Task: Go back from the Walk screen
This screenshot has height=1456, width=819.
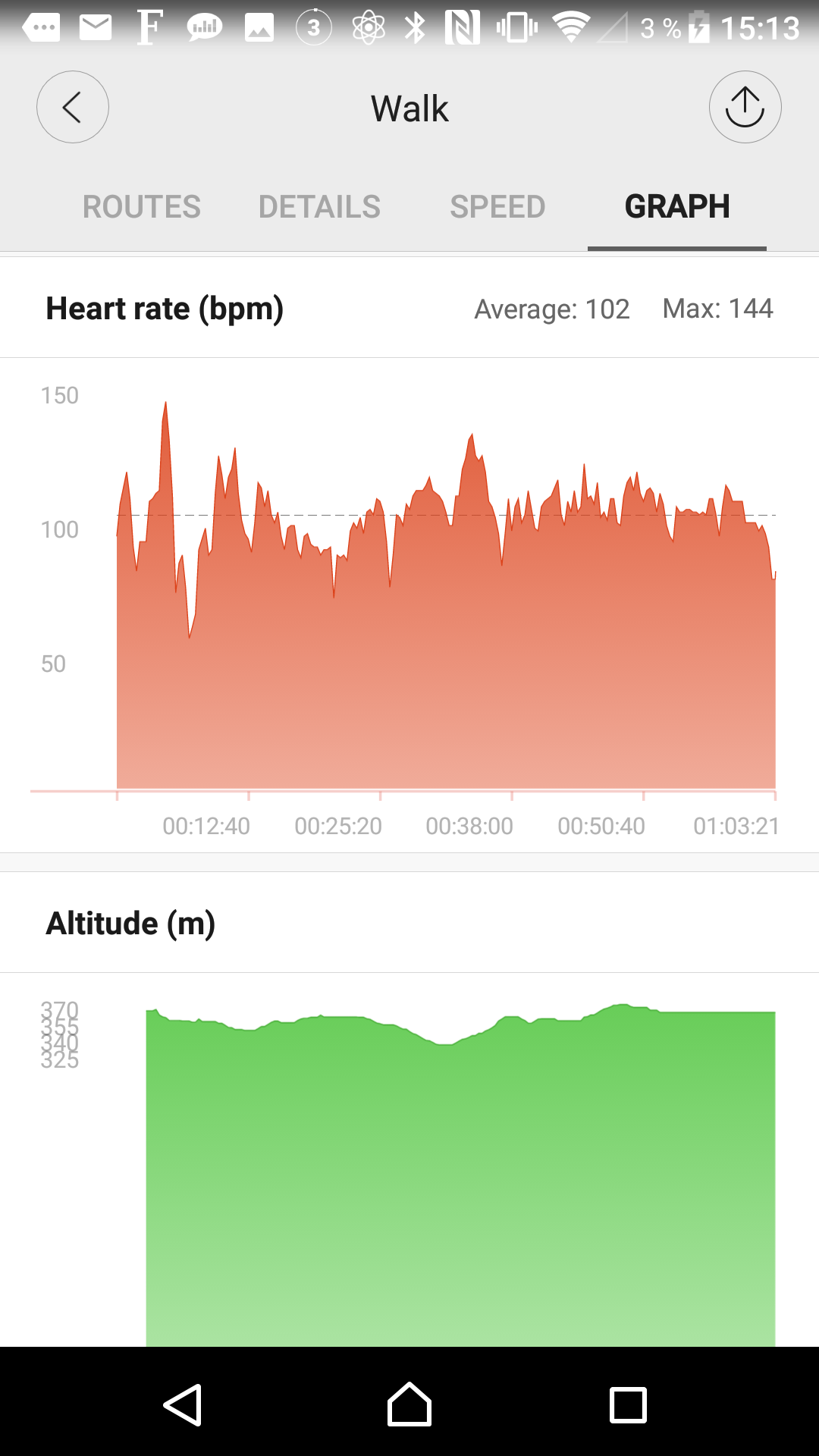Action: tap(73, 108)
